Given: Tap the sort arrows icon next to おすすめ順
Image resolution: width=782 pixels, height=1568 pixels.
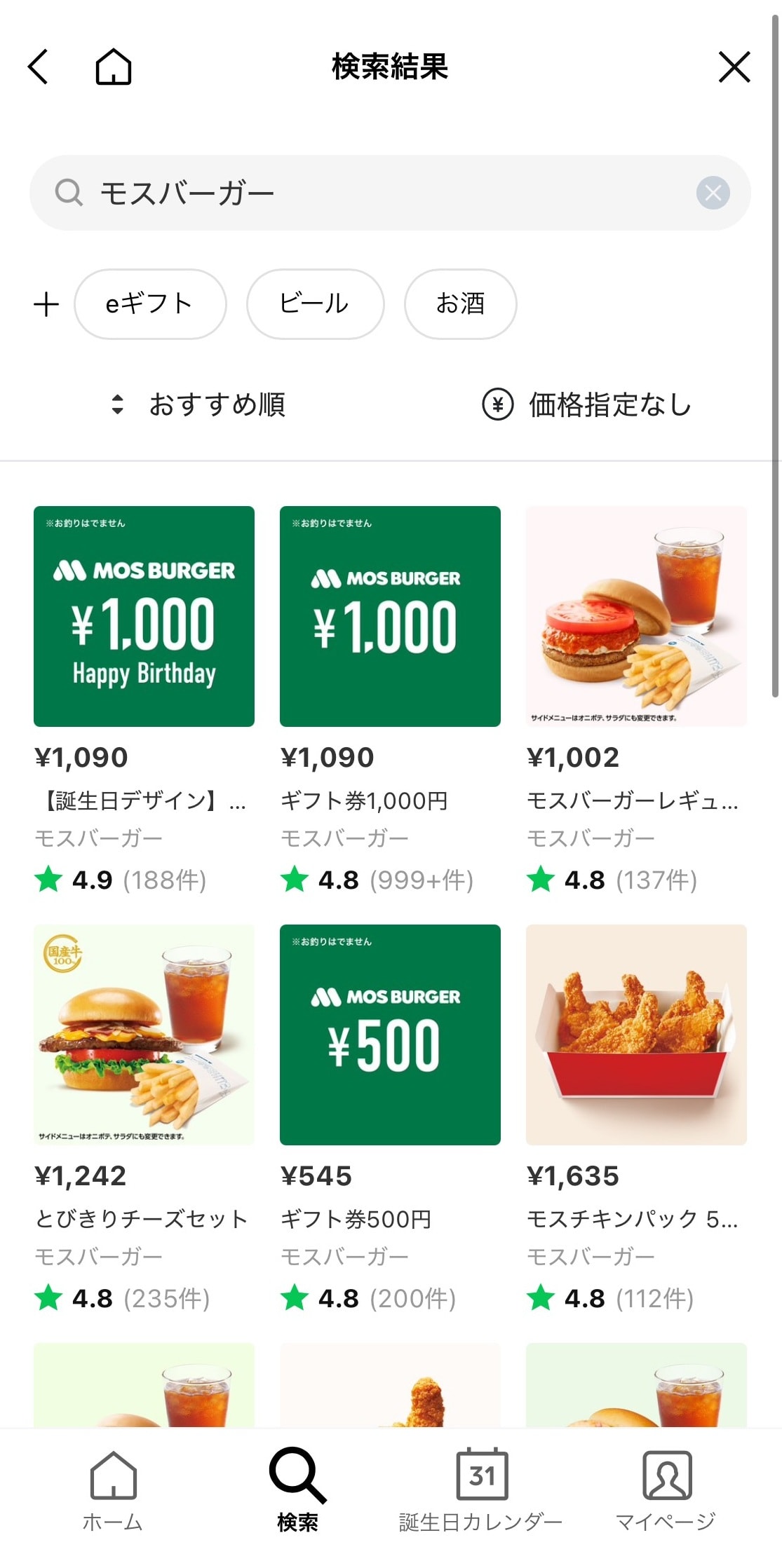Looking at the screenshot, I should coord(117,405).
